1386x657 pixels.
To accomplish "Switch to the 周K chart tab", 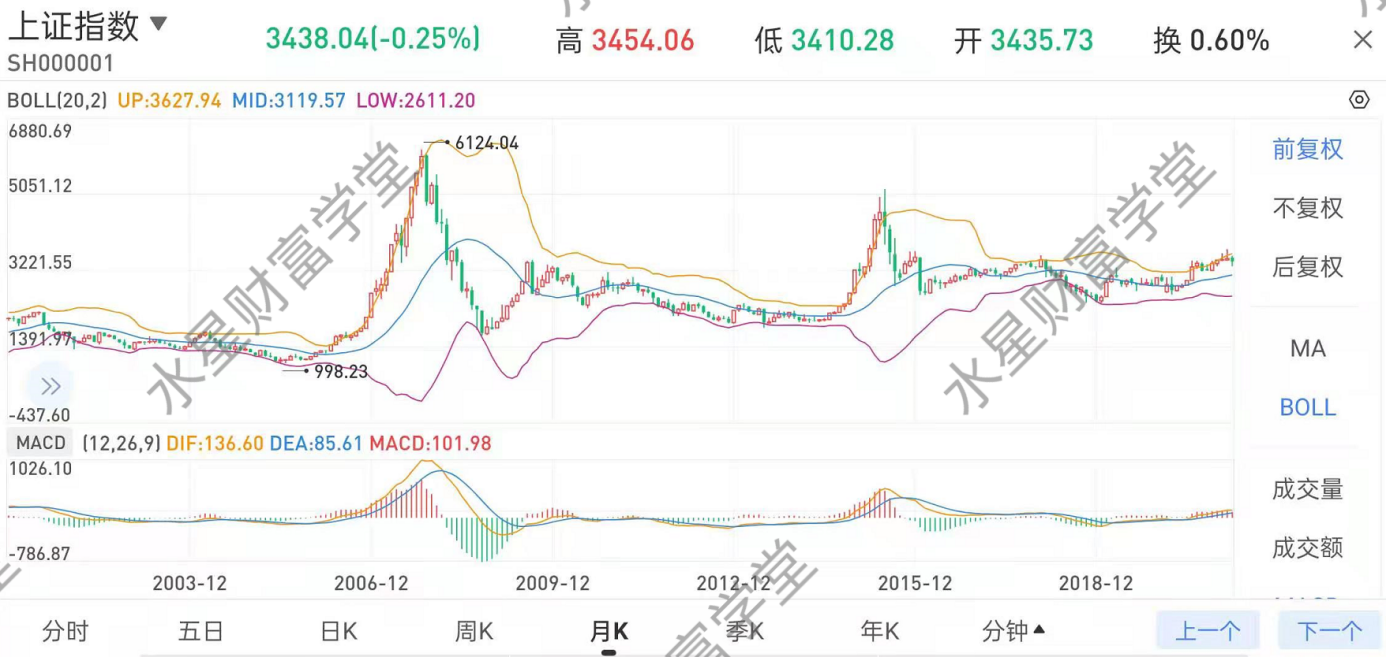I will click(474, 631).
